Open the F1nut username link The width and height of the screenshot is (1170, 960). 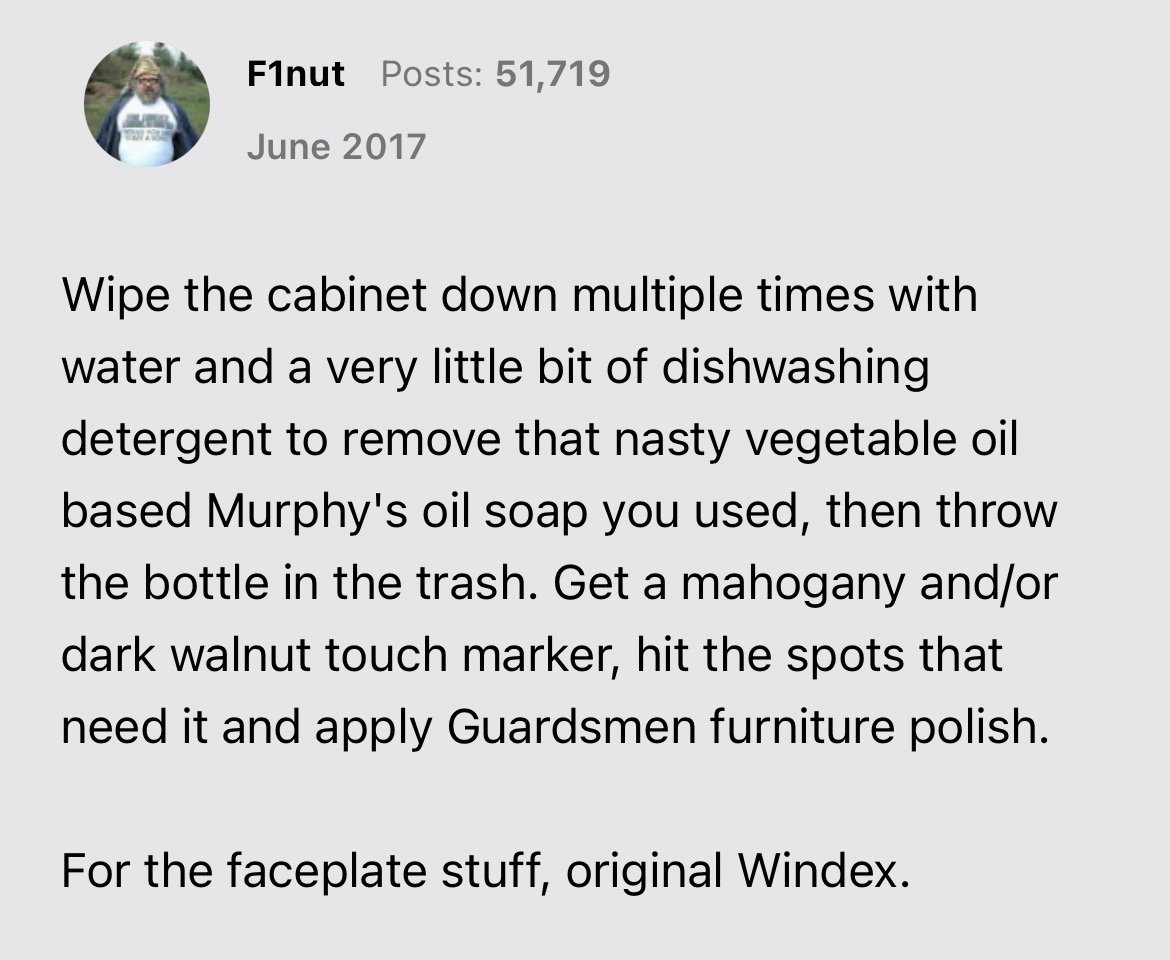point(295,73)
